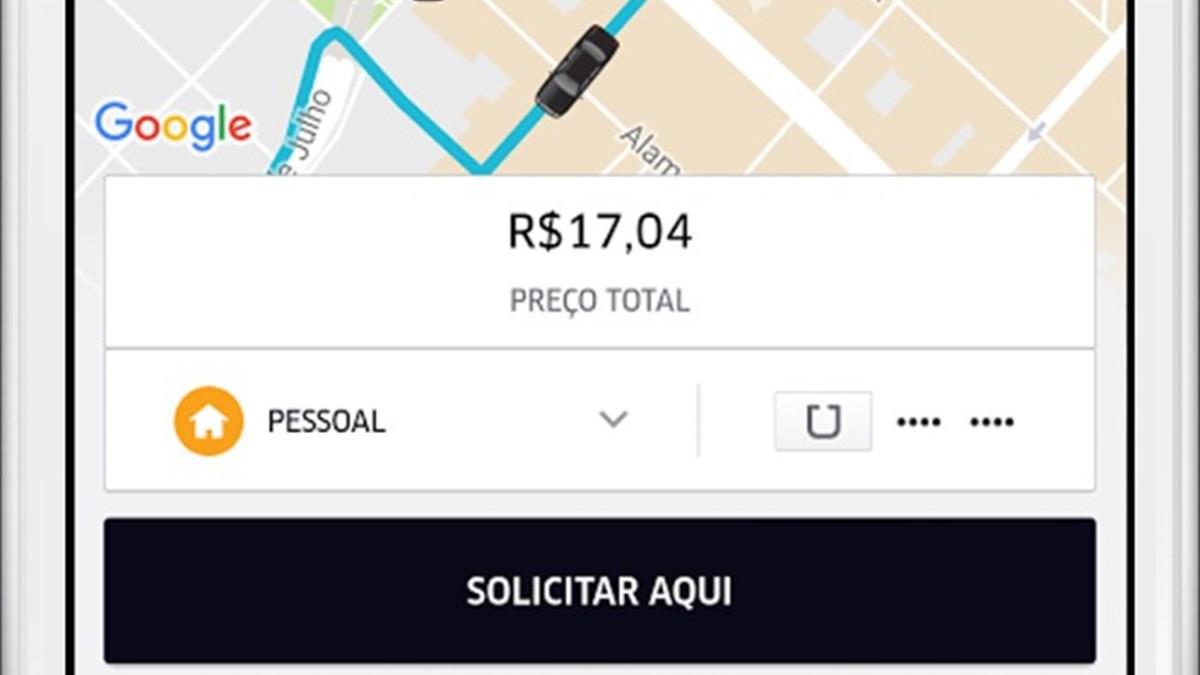Tap the SOLICITAR AQUI button
This screenshot has height=675, width=1200.
point(599,591)
